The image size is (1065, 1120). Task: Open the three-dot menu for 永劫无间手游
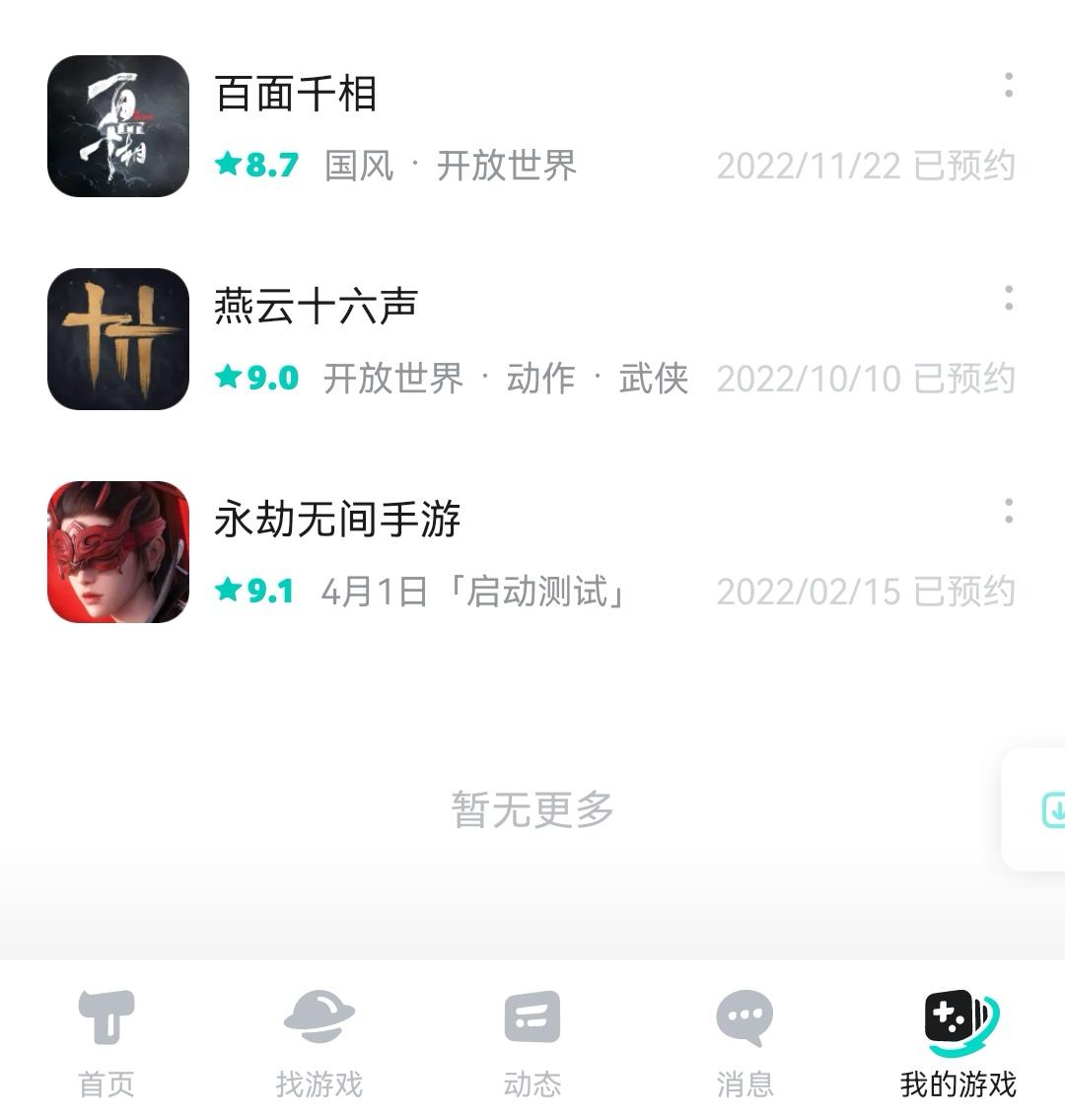pyautogui.click(x=1008, y=511)
